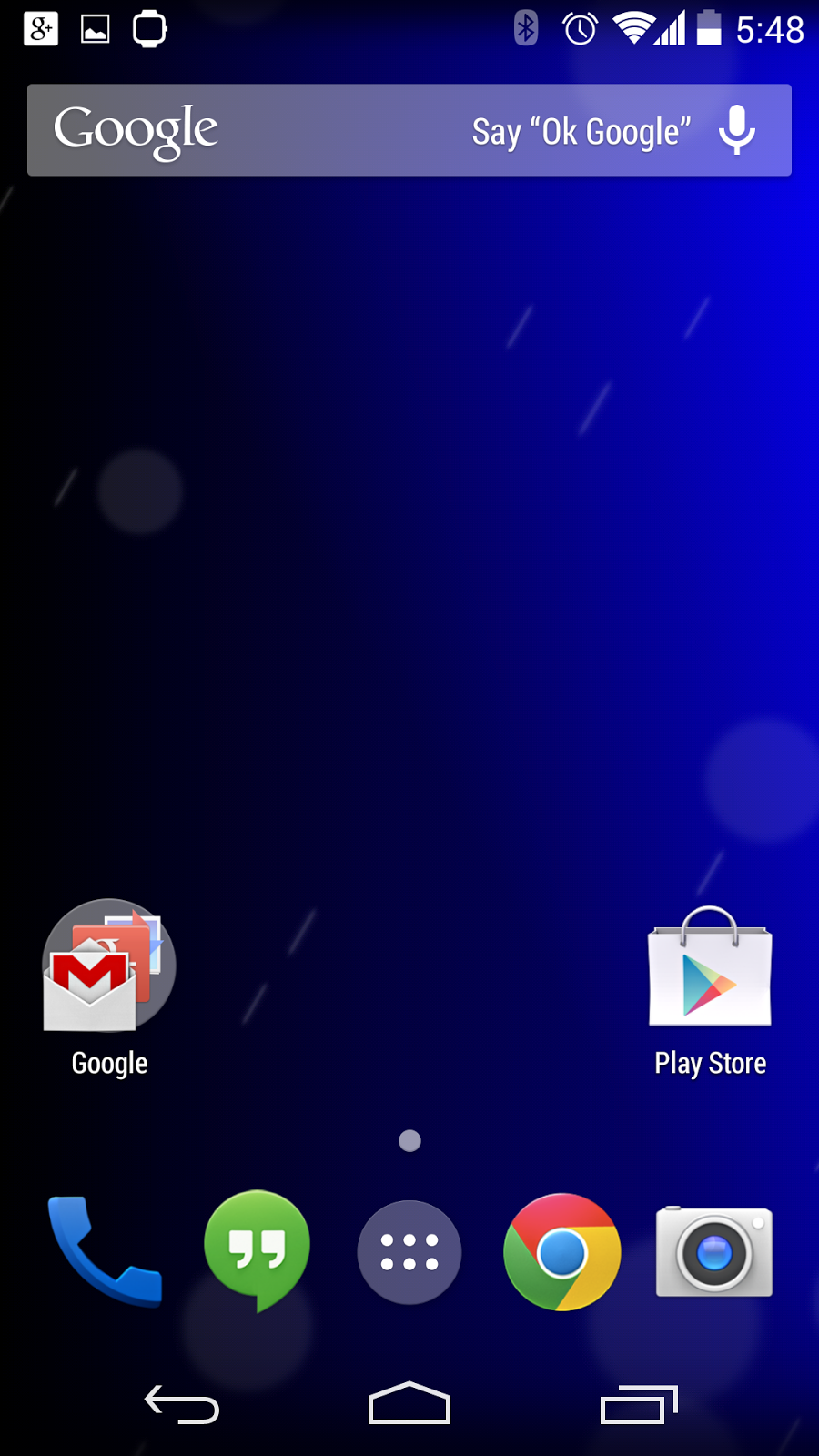The width and height of the screenshot is (819, 1456).
Task: Open the Phone dialer app
Action: click(106, 1251)
